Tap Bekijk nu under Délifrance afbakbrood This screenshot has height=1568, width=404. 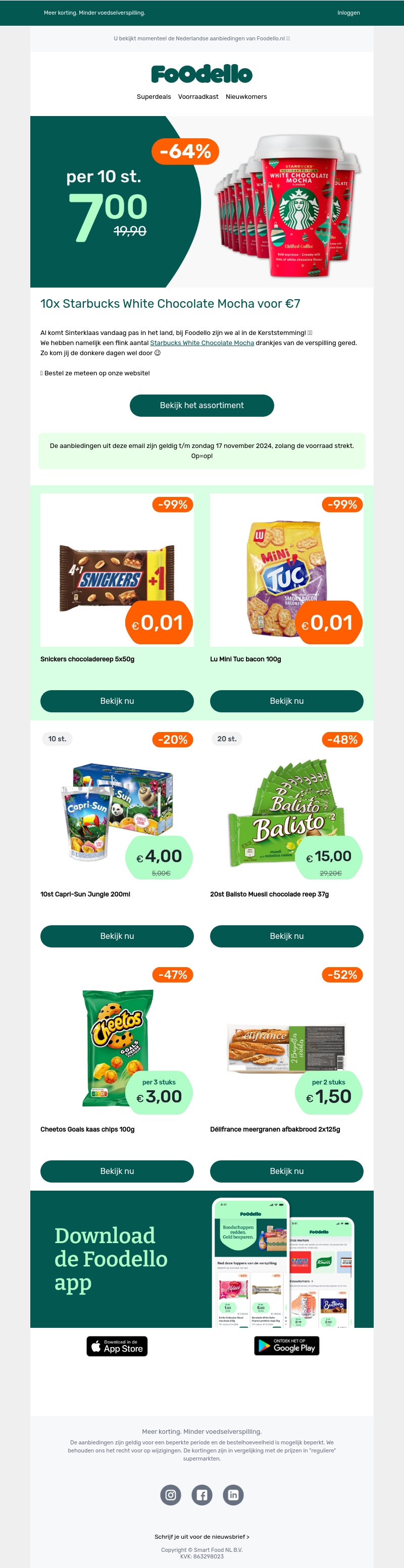tap(286, 1171)
